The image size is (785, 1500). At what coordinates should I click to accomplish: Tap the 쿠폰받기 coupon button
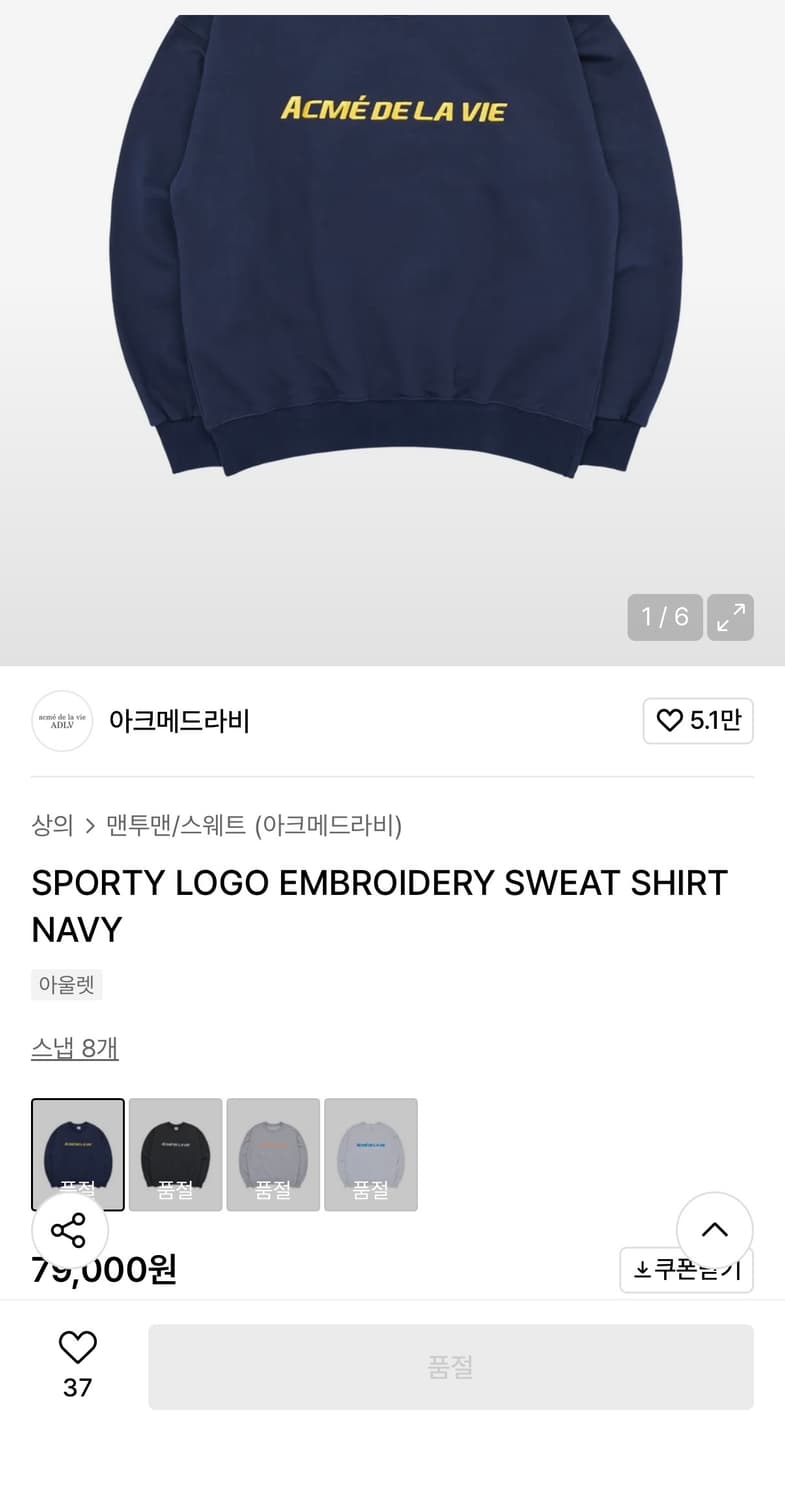[x=686, y=1269]
